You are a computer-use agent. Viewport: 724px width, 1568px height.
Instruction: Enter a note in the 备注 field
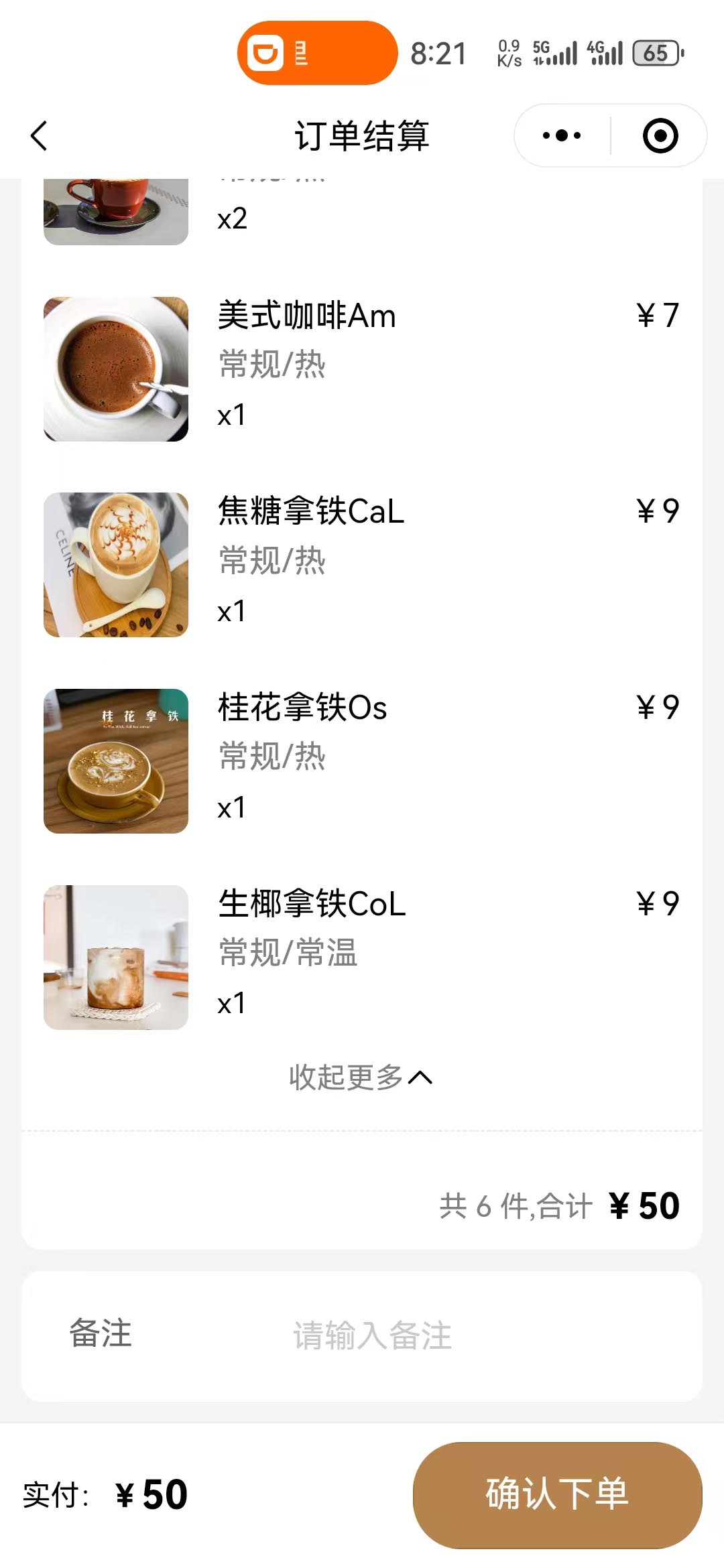coord(373,1335)
